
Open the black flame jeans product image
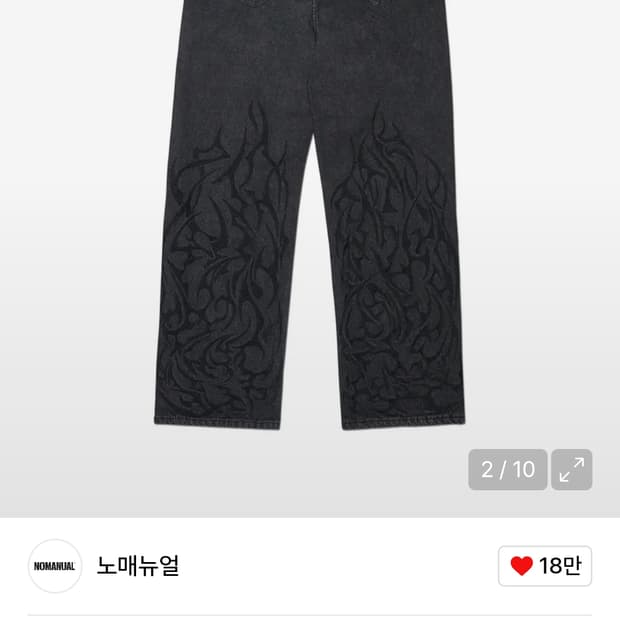310,215
